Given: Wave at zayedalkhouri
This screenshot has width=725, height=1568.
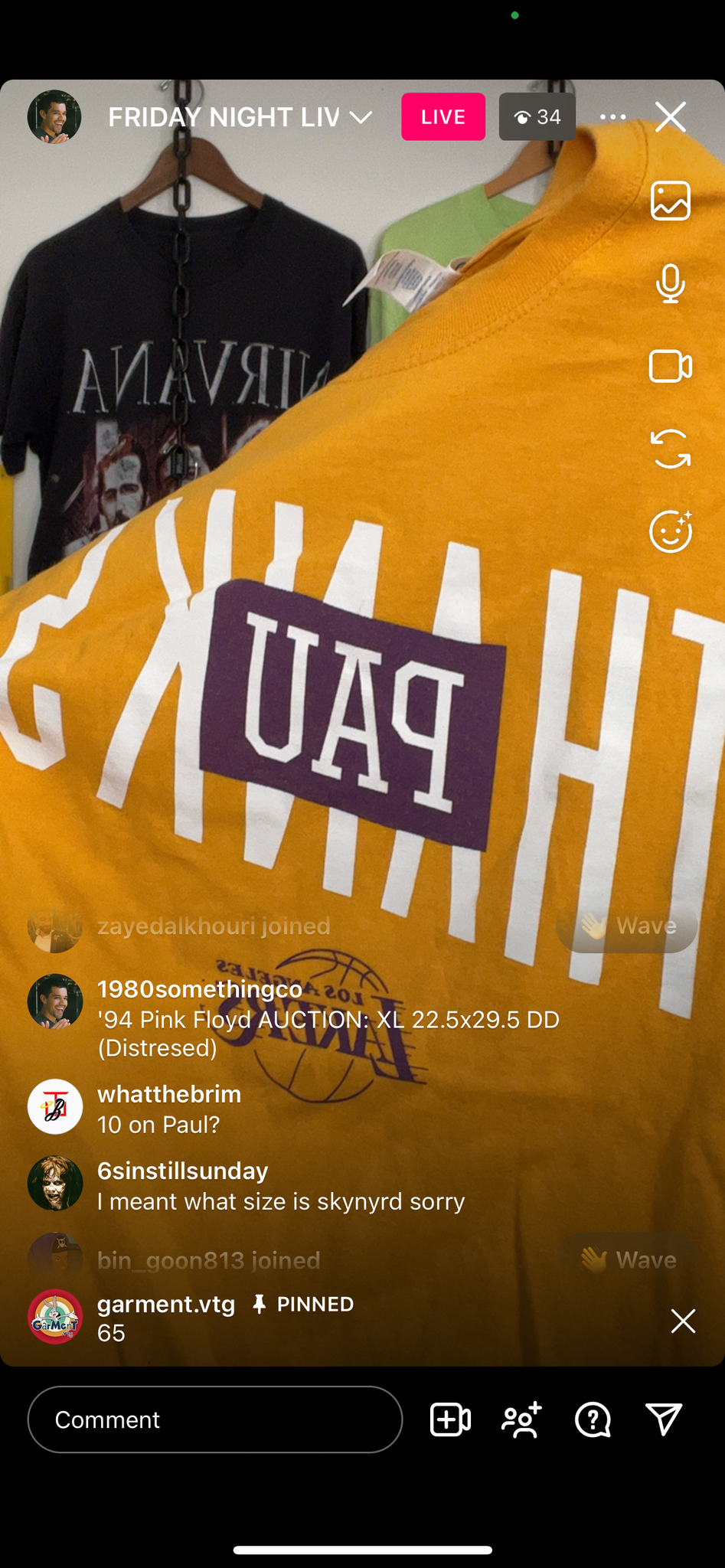Looking at the screenshot, I should click(x=626, y=926).
